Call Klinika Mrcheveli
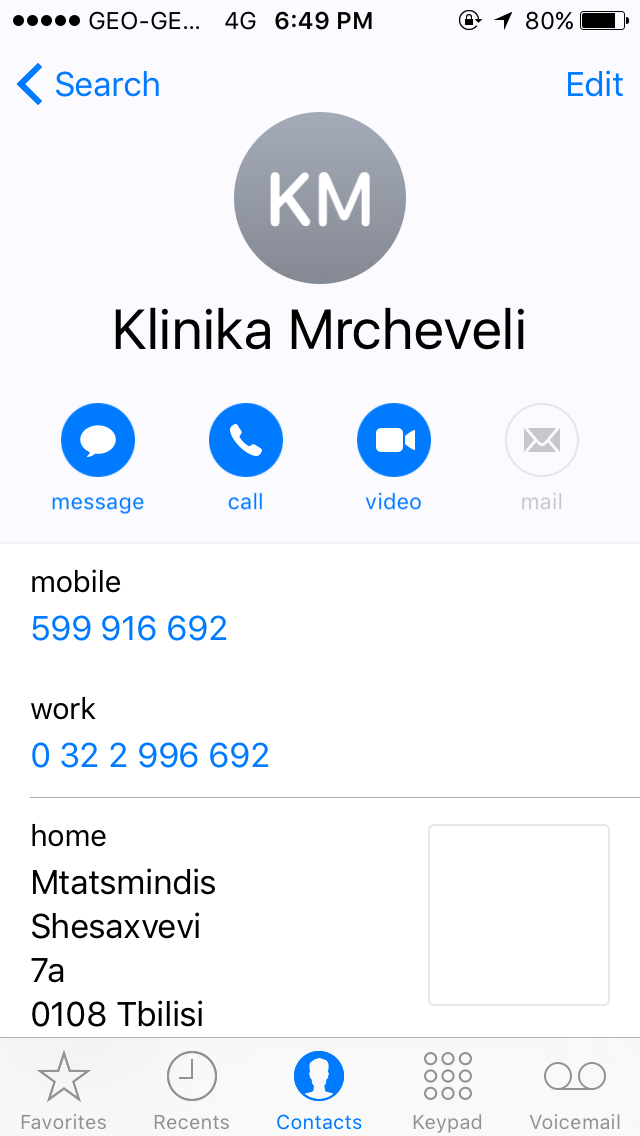Viewport: 640px width, 1136px height. click(x=245, y=441)
